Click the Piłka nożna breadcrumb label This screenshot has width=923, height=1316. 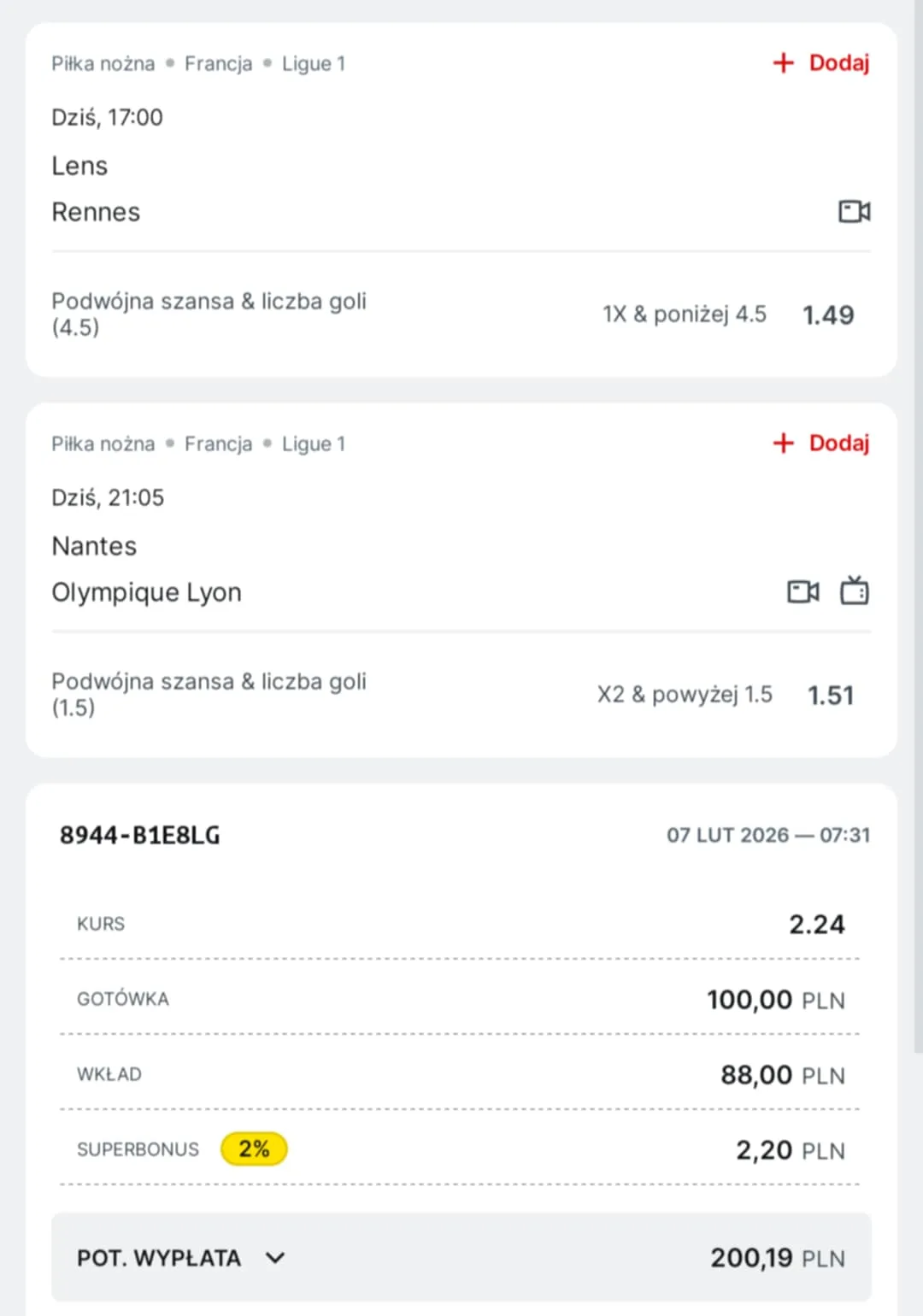click(103, 62)
